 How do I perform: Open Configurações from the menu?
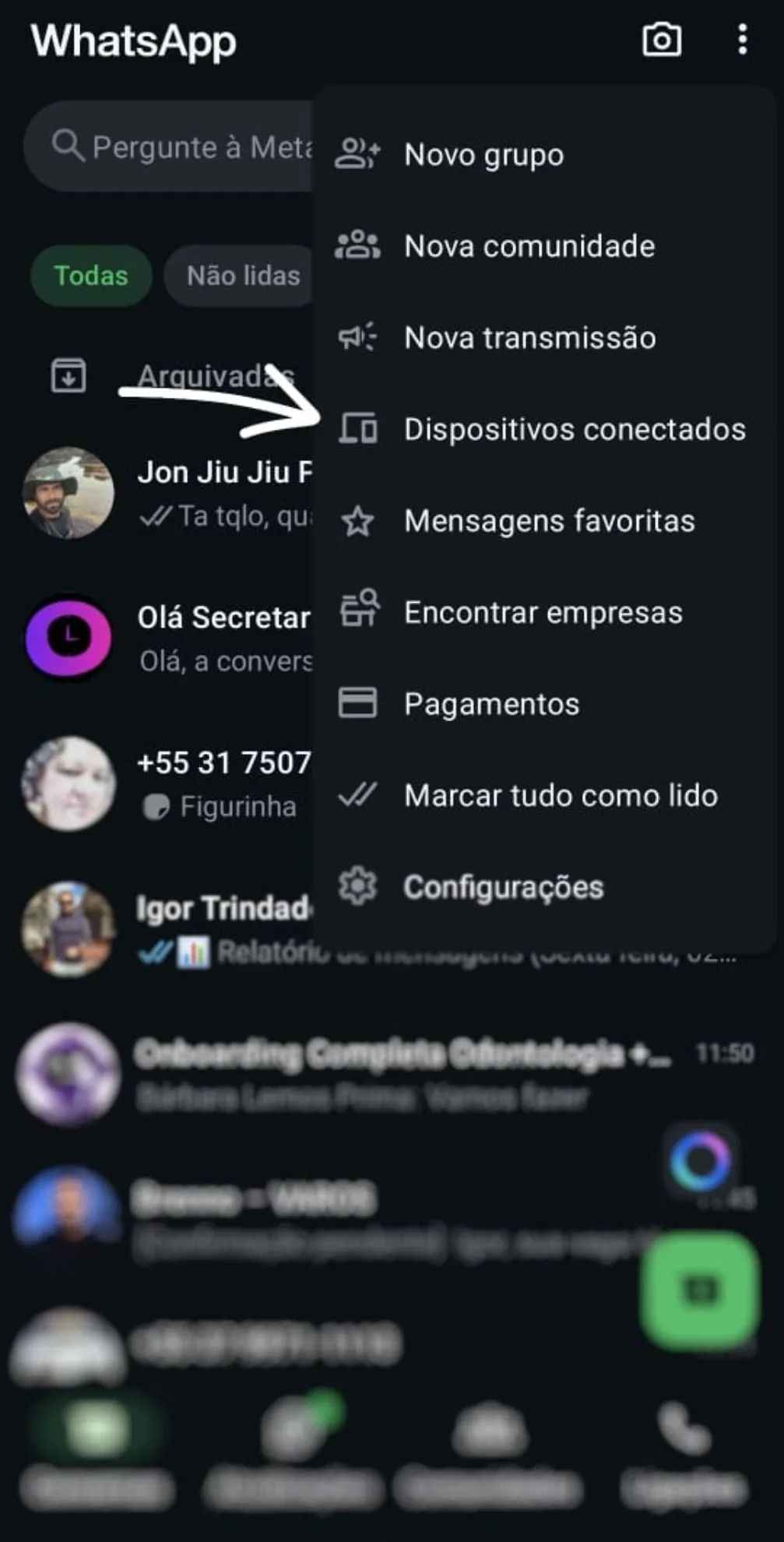point(503,887)
